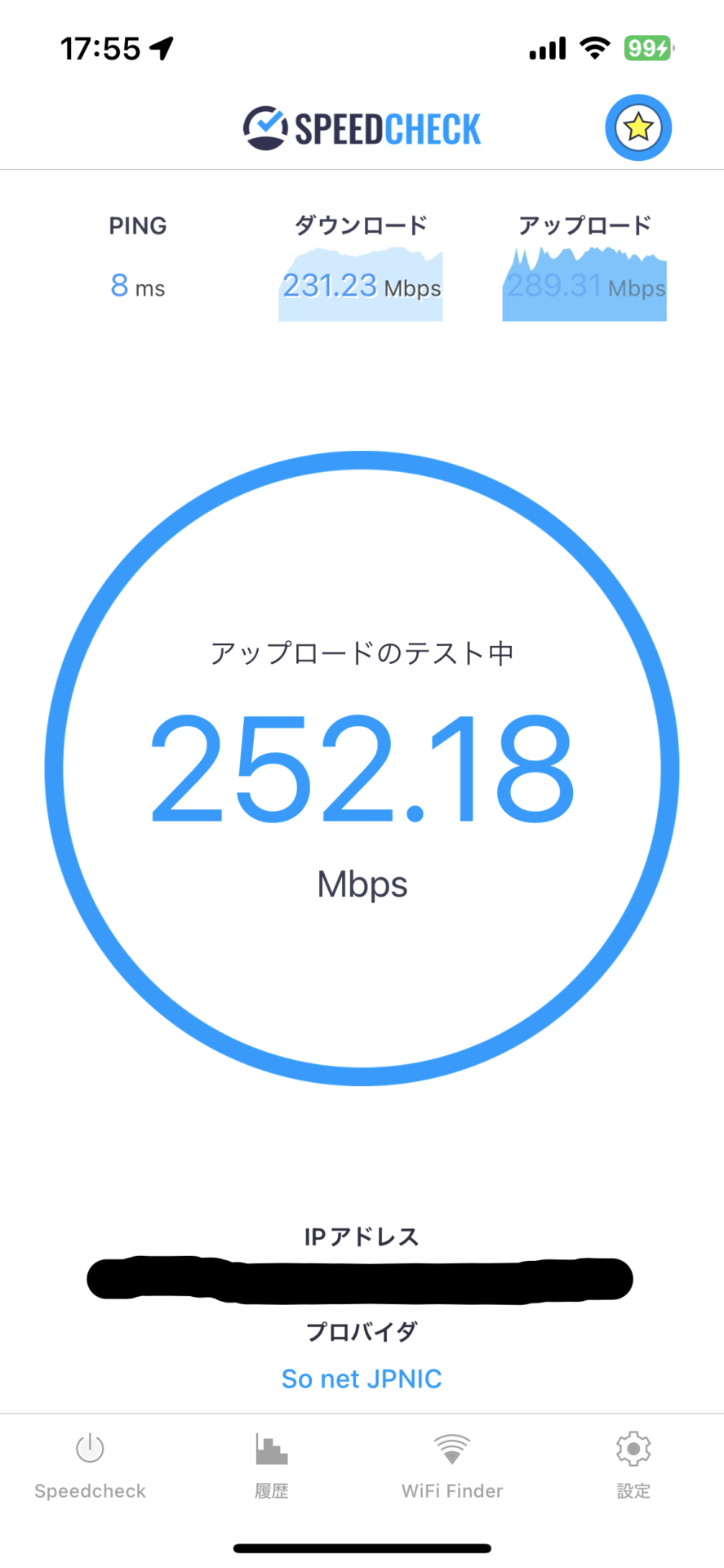Switch to the Speedcheck tab
The image size is (724, 1568).
(x=90, y=1467)
